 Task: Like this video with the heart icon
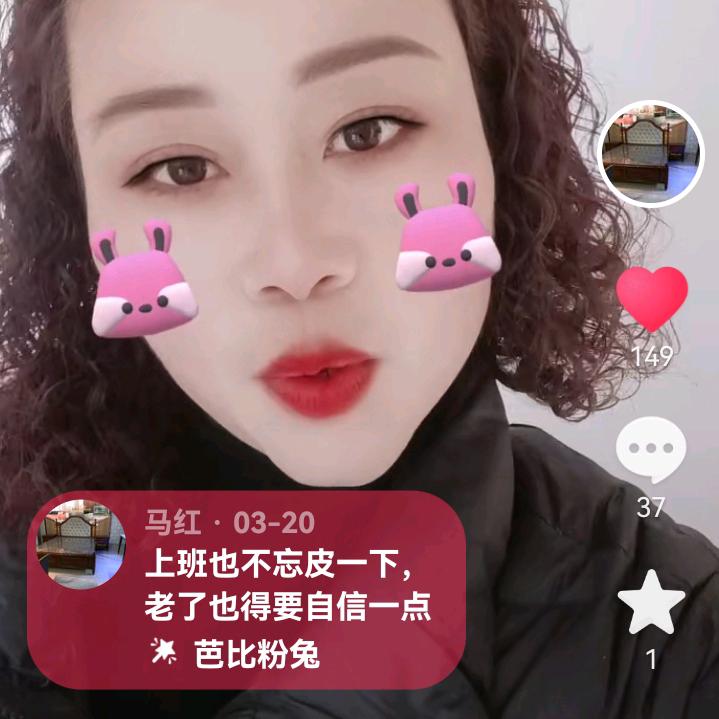[651, 298]
